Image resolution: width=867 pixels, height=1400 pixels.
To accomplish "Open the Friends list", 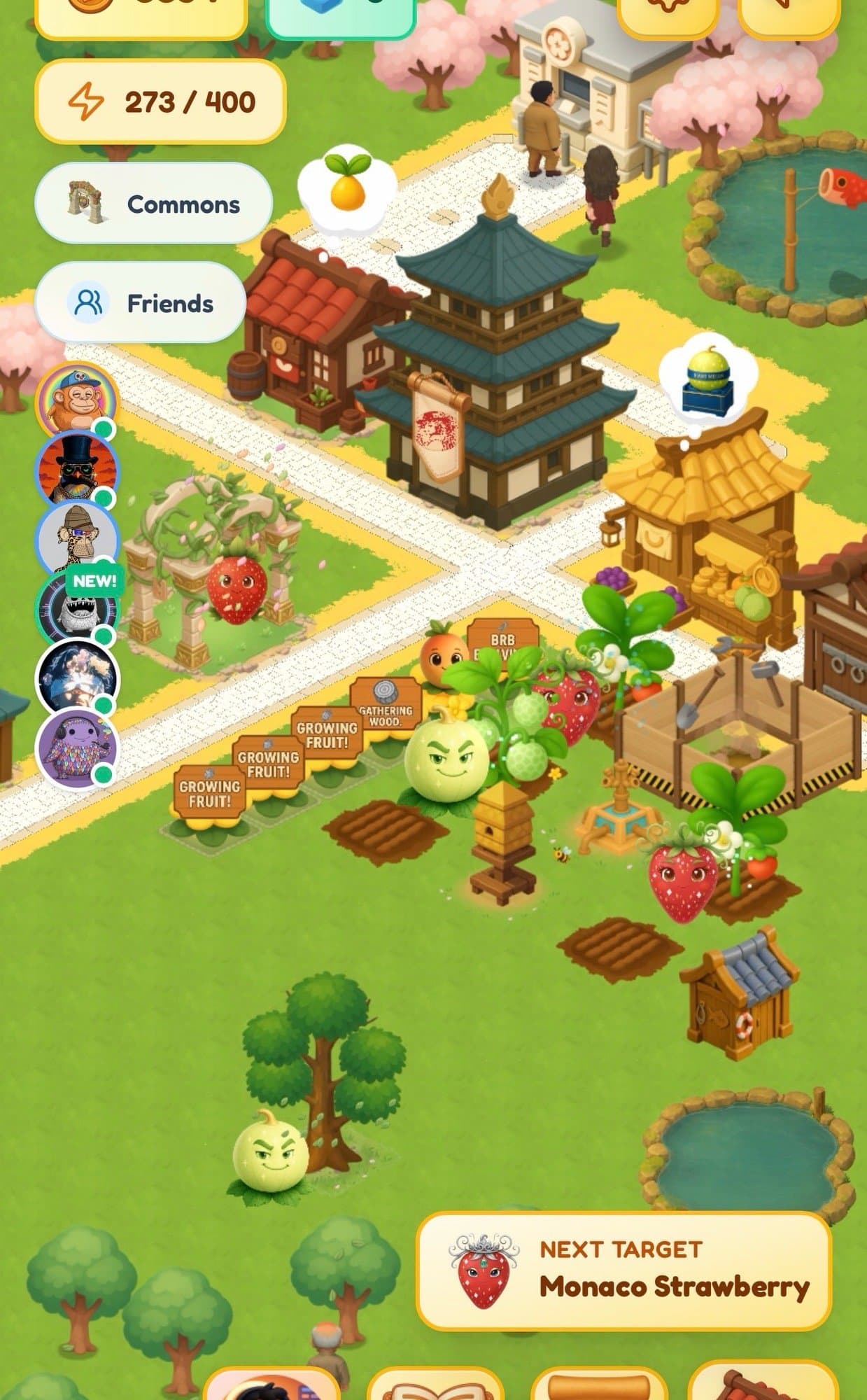I will (x=140, y=303).
